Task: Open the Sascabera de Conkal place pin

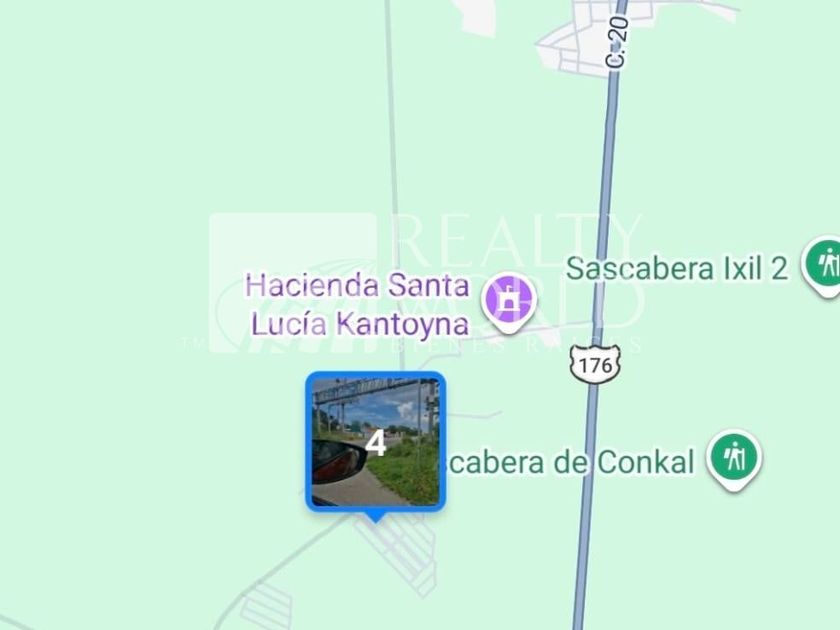Action: pyautogui.click(x=734, y=459)
